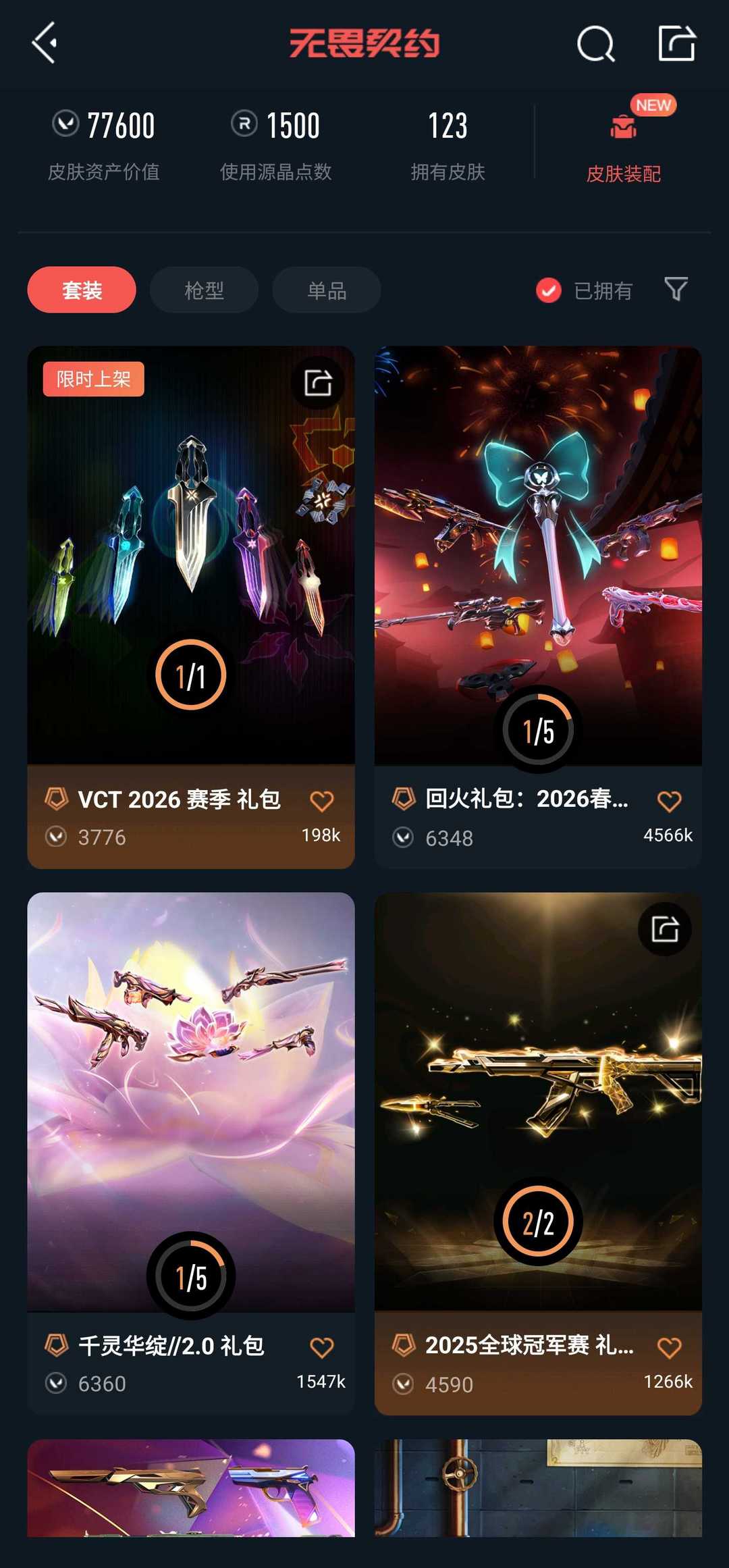Viewport: 729px width, 1568px height.
Task: Share the VCT 2026 赛季 礼包 bundle
Action: [x=318, y=383]
